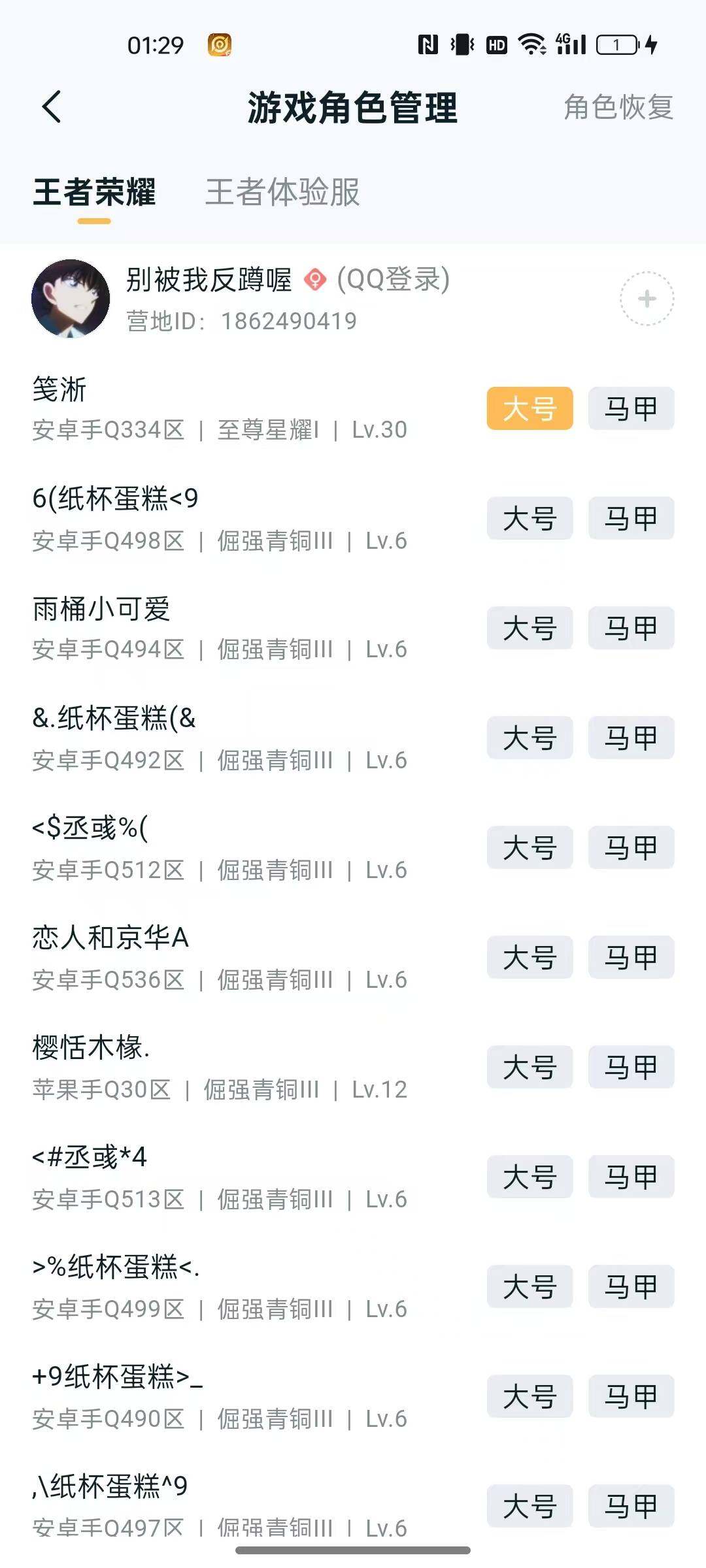The image size is (706, 1568).
Task: Tap the female gender icon beside the username
Action: point(316,281)
